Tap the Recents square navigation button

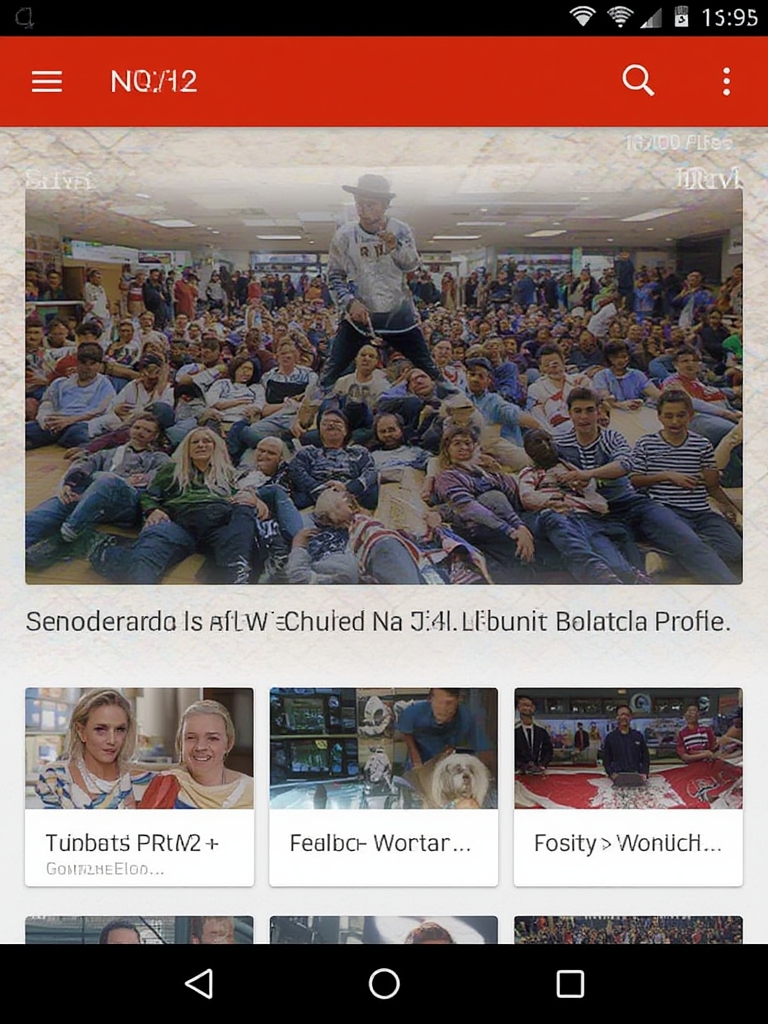567,984
